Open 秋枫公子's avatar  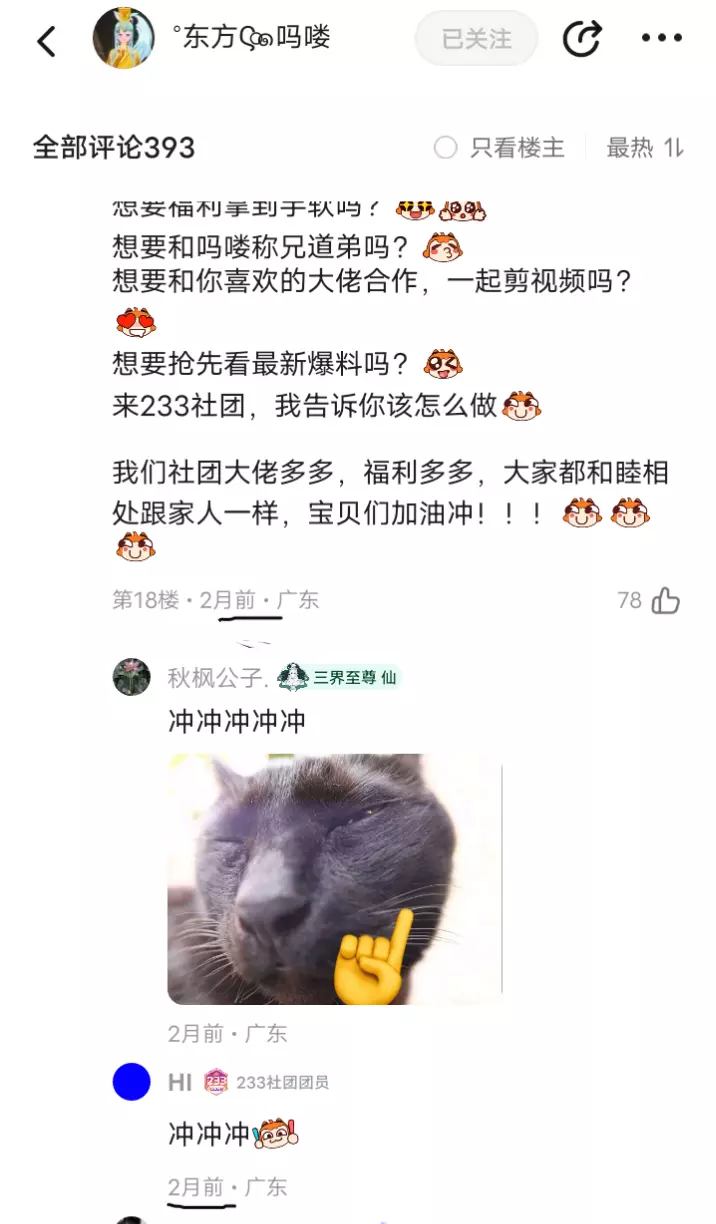click(x=132, y=677)
